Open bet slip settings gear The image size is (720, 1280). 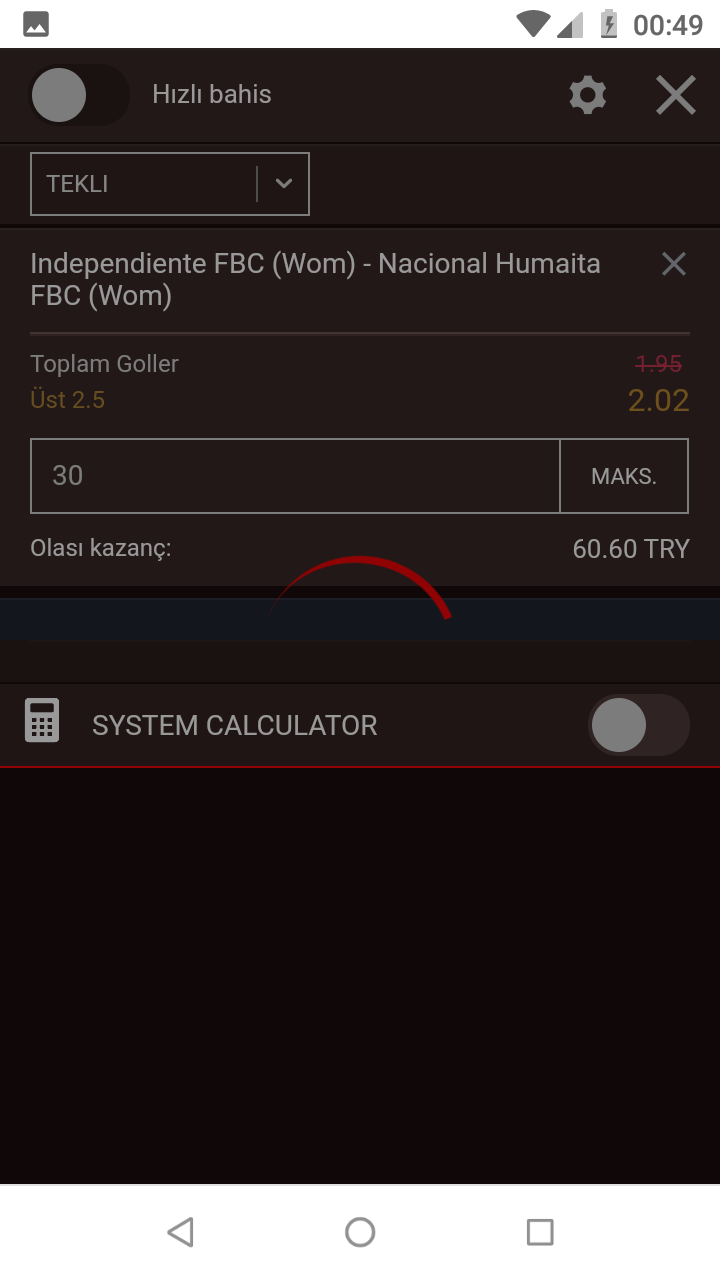587,95
